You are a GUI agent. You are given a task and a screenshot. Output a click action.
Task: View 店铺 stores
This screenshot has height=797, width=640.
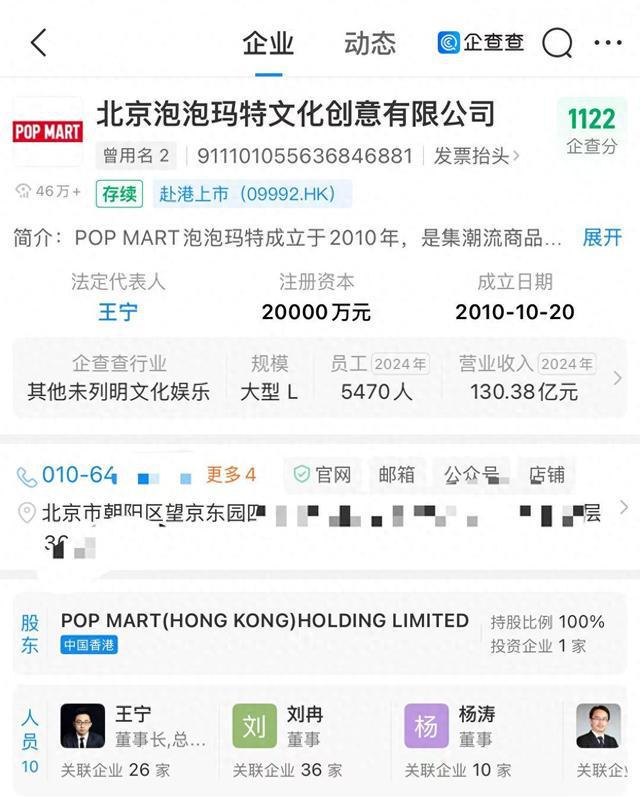[x=546, y=475]
